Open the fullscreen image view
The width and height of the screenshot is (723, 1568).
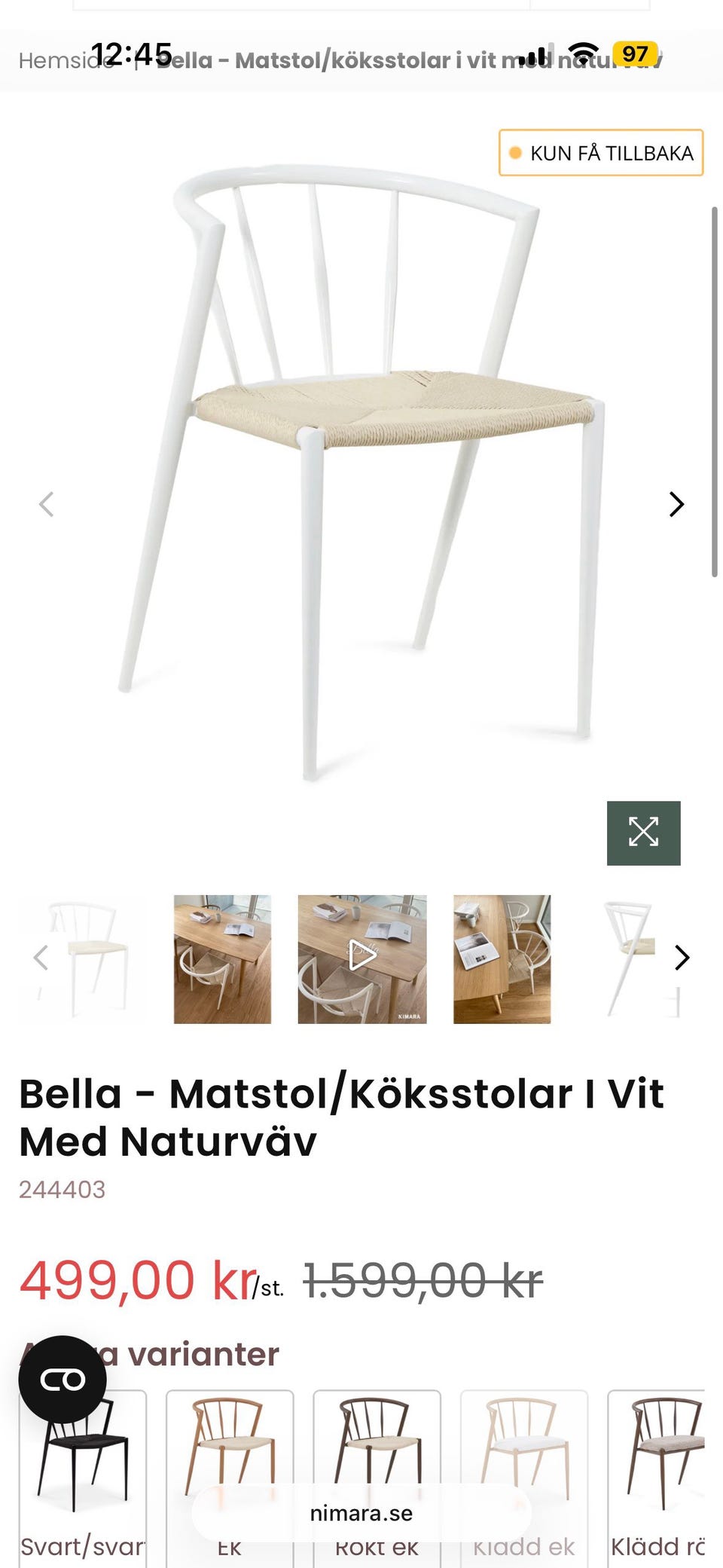(644, 831)
